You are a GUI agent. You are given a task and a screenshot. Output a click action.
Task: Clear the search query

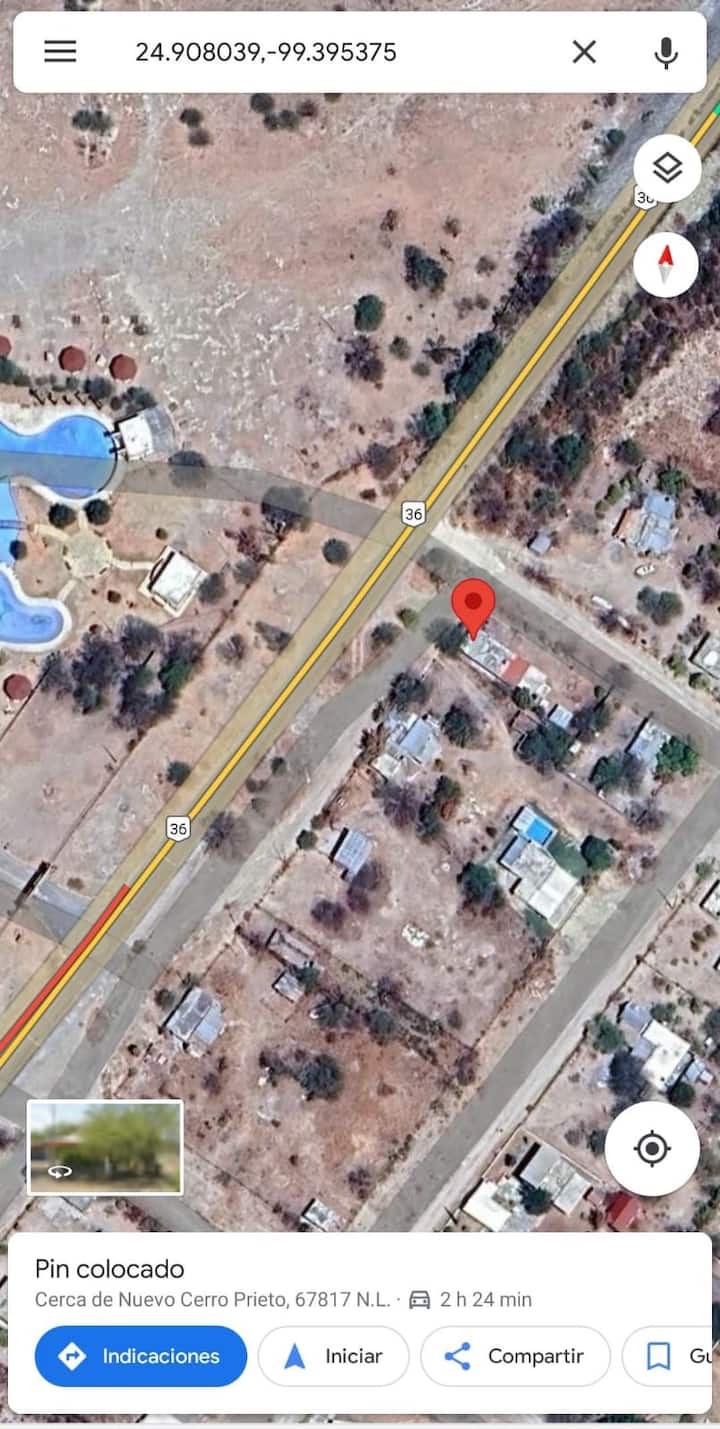click(584, 52)
